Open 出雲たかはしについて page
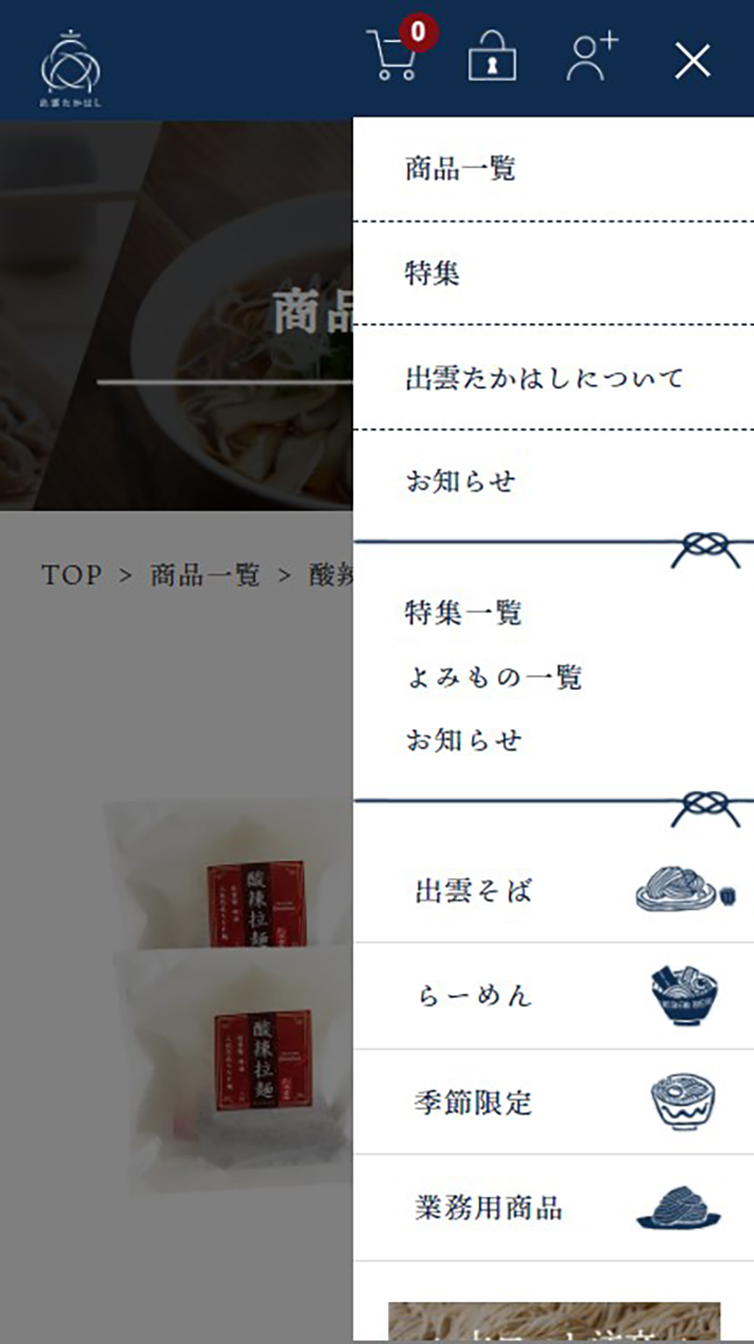The width and height of the screenshot is (754, 1344). (545, 378)
